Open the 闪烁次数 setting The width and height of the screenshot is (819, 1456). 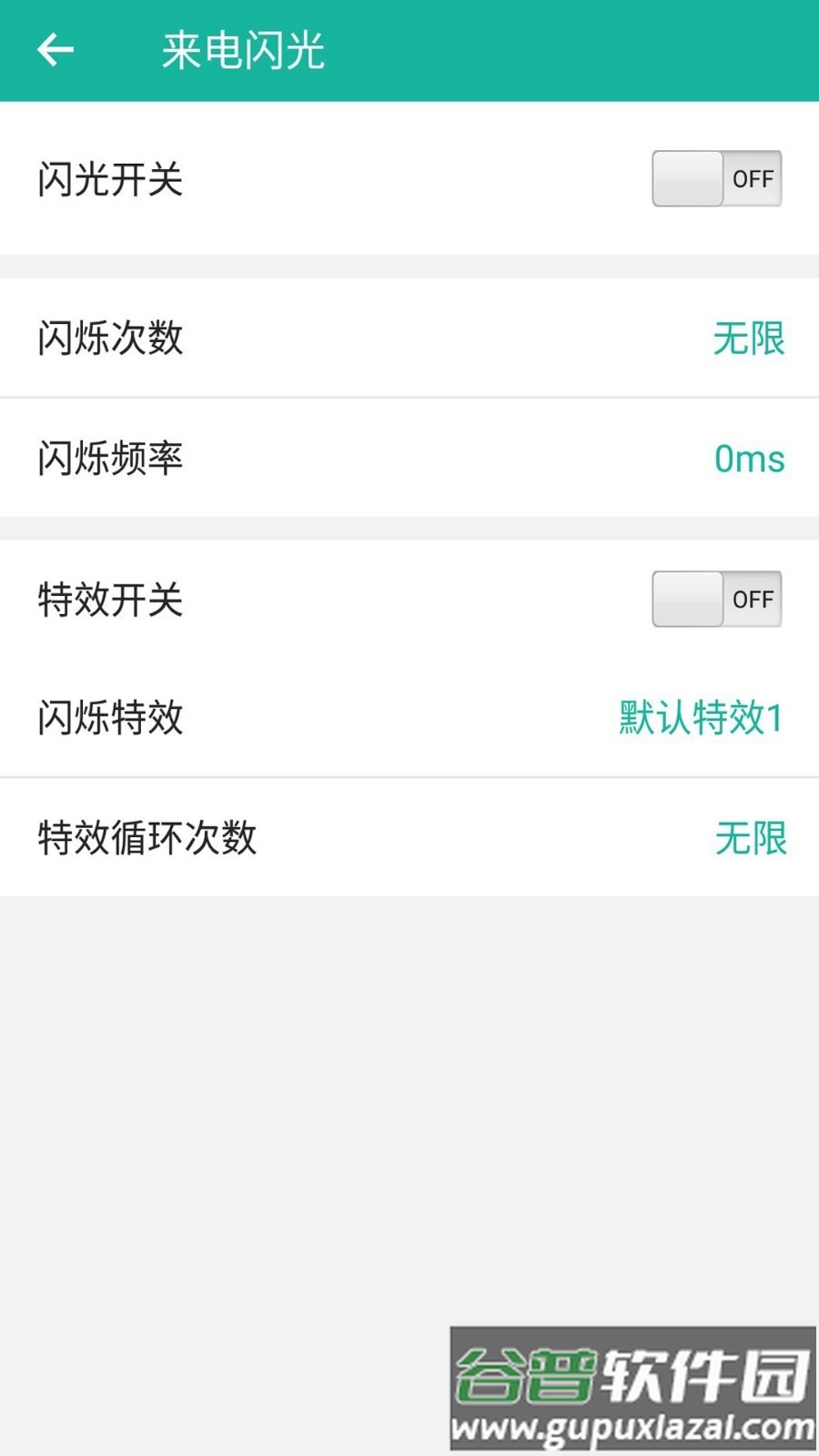[x=409, y=339]
